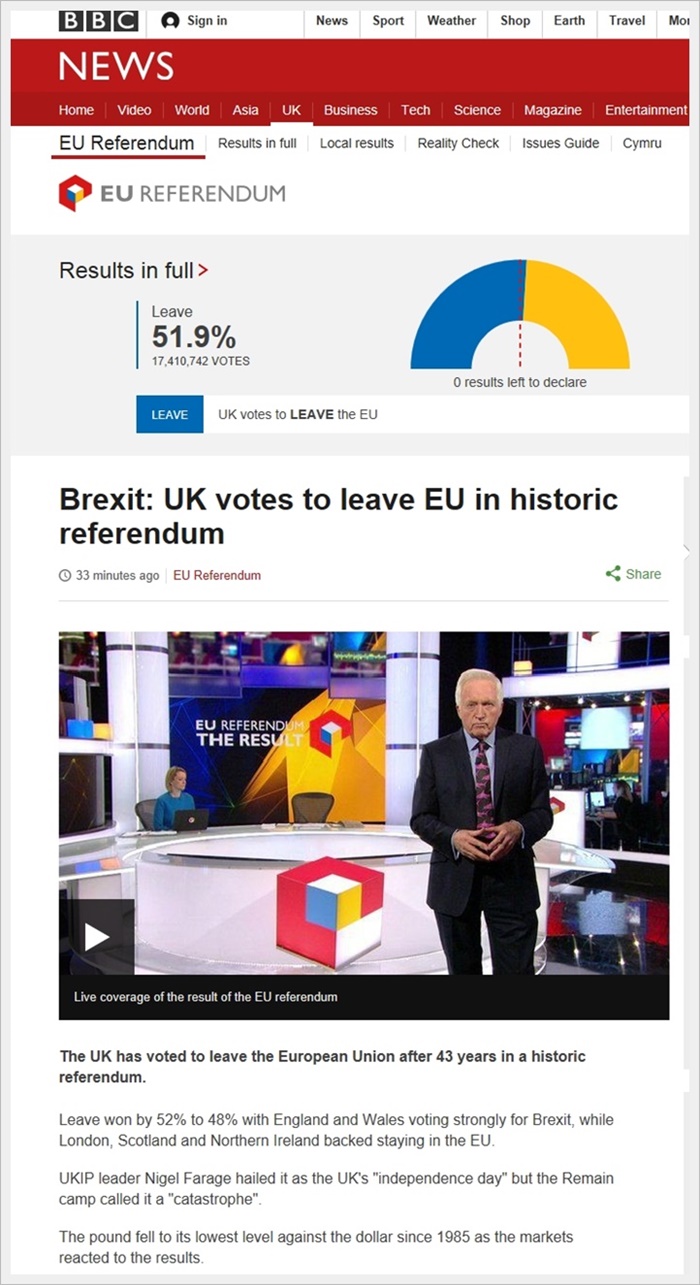
Task: Open the Reality Check sub-section
Action: coord(458,143)
